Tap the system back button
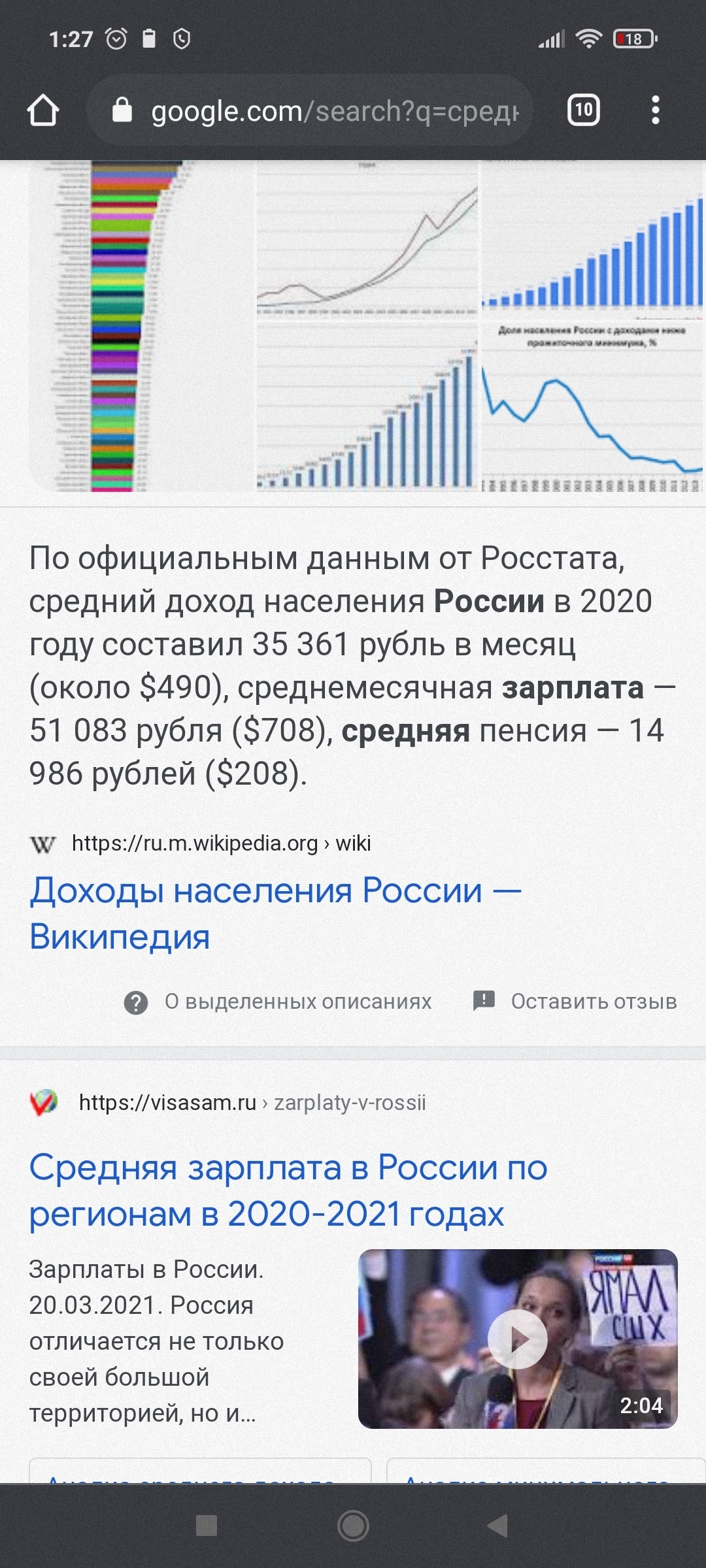Viewport: 706px width, 1568px height. 498,1526
